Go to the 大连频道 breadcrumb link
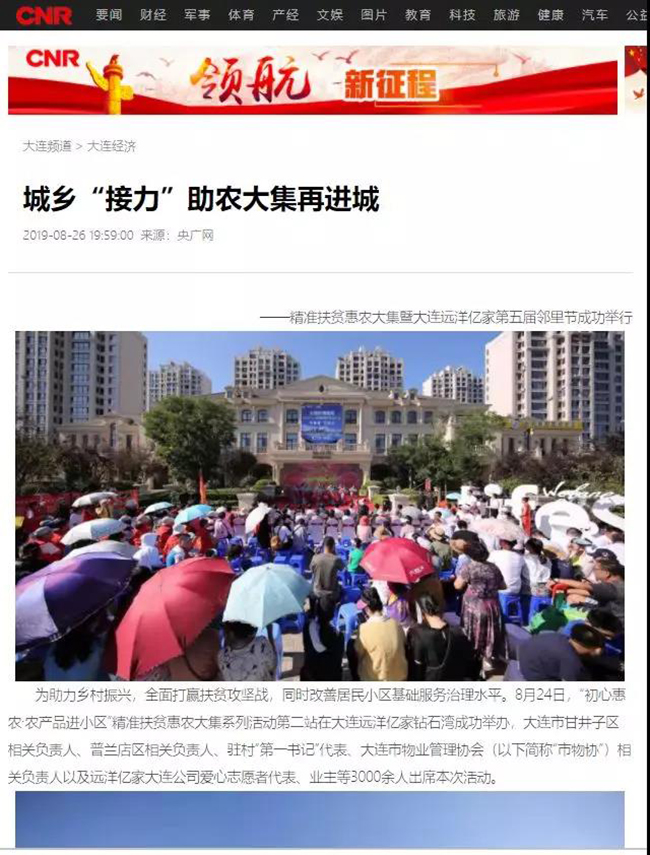Screen dimensions: 650x855 (x=47, y=146)
